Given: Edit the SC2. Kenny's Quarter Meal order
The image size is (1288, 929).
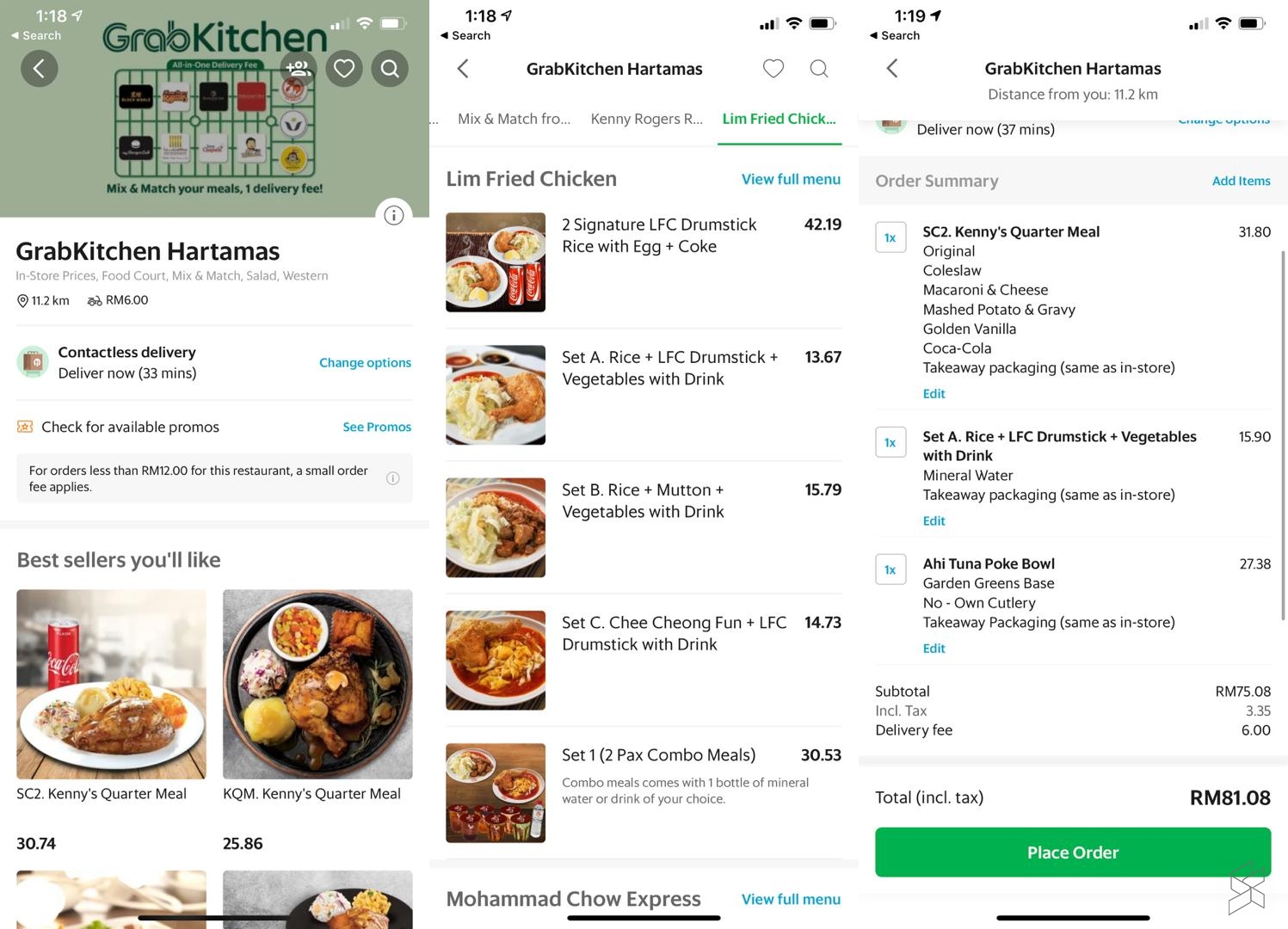Looking at the screenshot, I should pyautogui.click(x=934, y=393).
